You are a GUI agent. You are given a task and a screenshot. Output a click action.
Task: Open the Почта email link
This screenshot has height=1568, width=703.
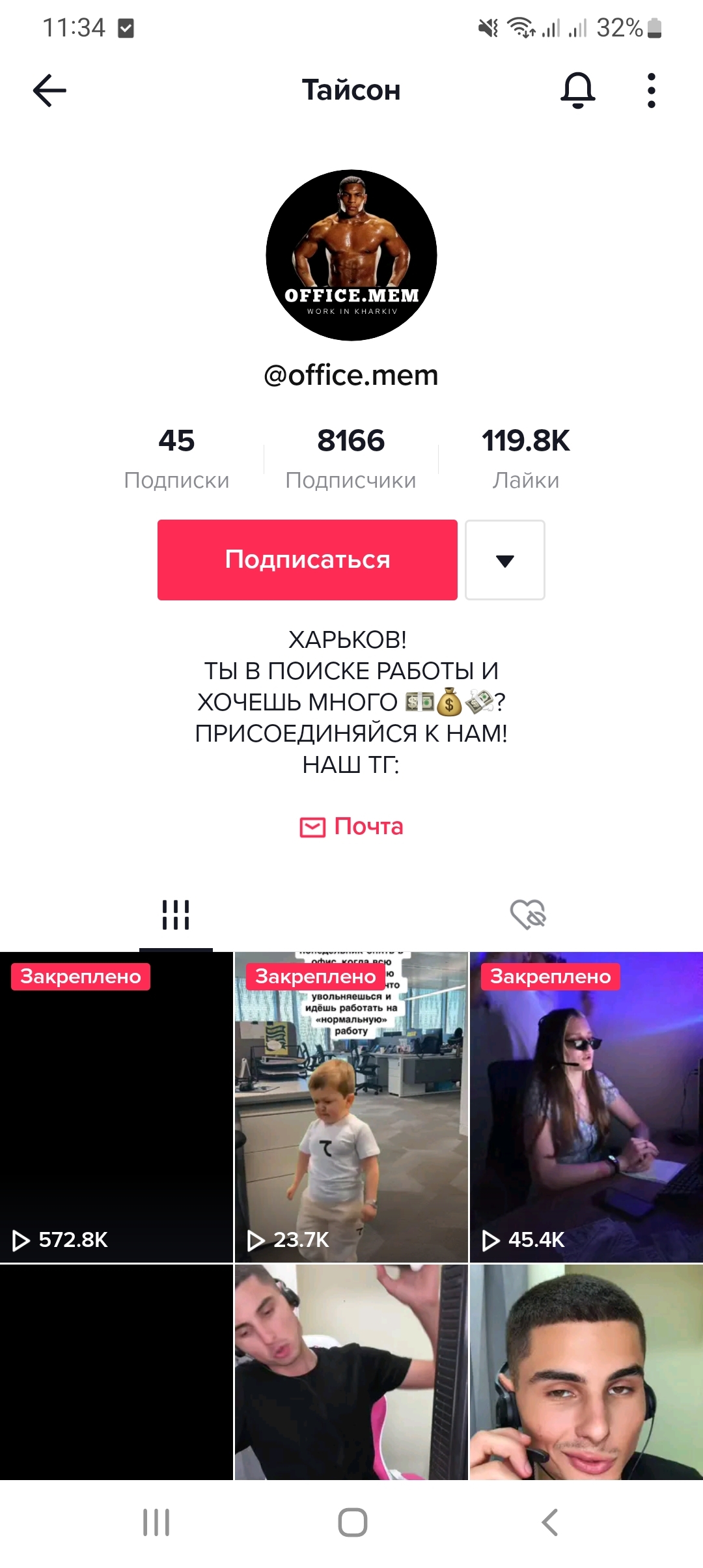(x=351, y=826)
